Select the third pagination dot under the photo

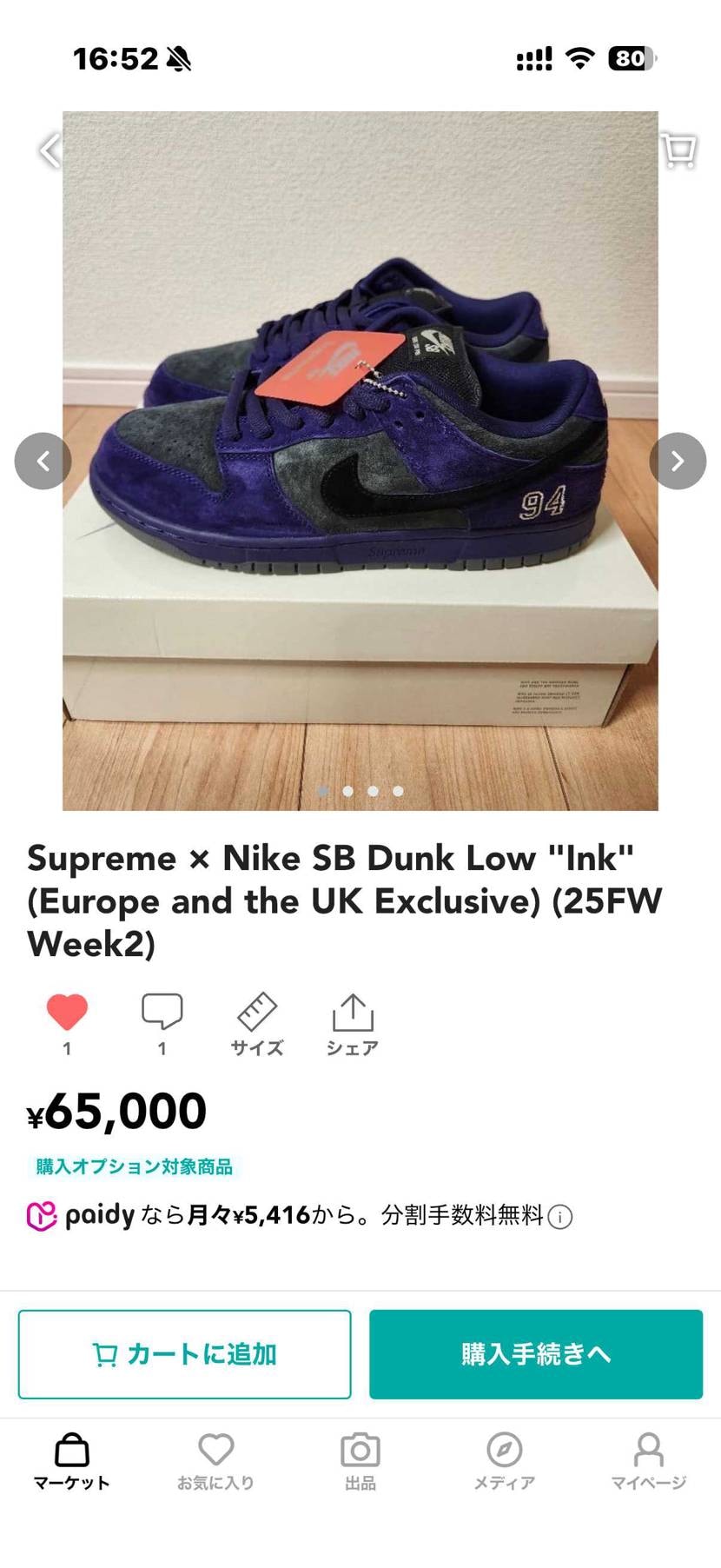[x=373, y=791]
